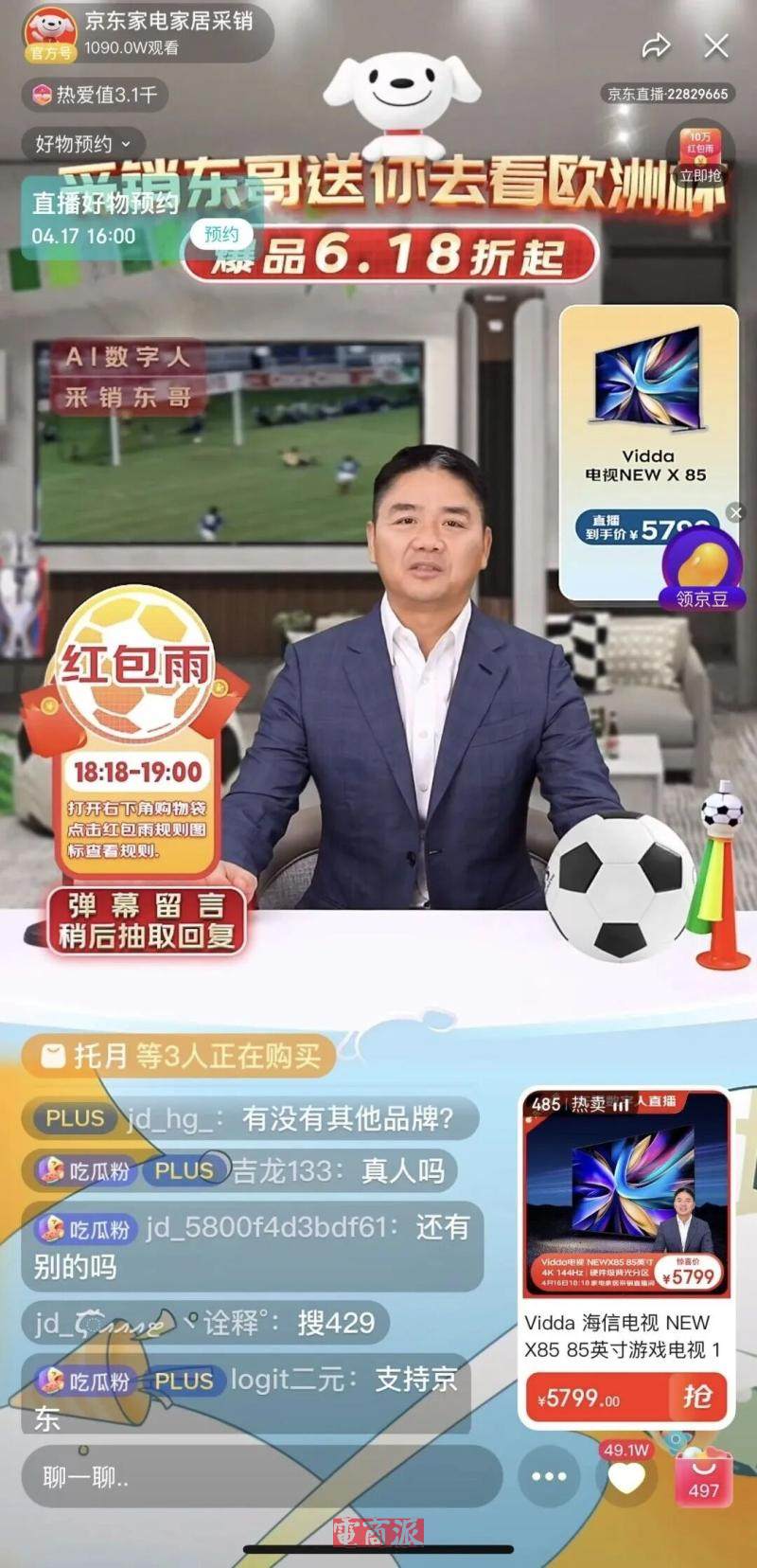757x1568 pixels.
Task: Share this livestream
Action: click(656, 45)
